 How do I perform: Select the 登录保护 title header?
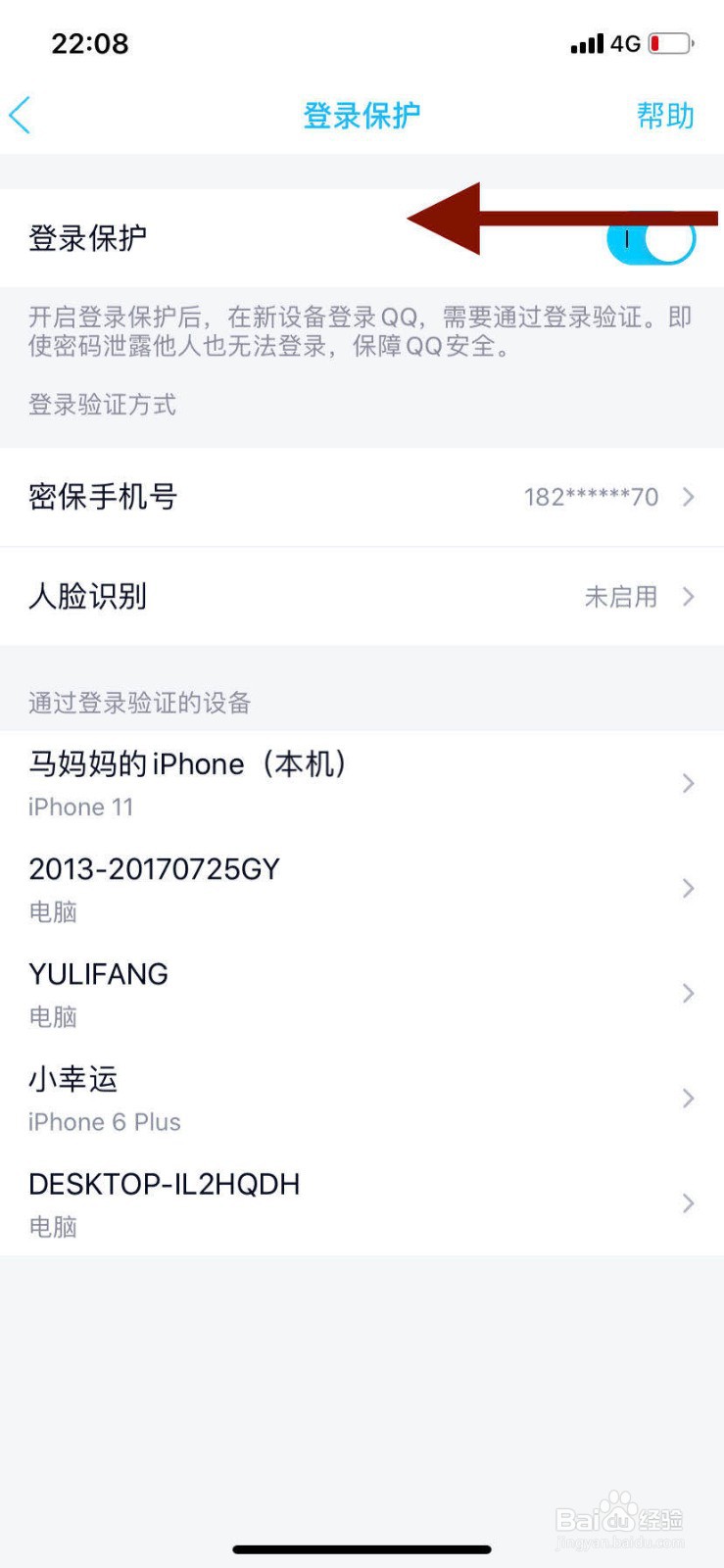pyautogui.click(x=362, y=115)
